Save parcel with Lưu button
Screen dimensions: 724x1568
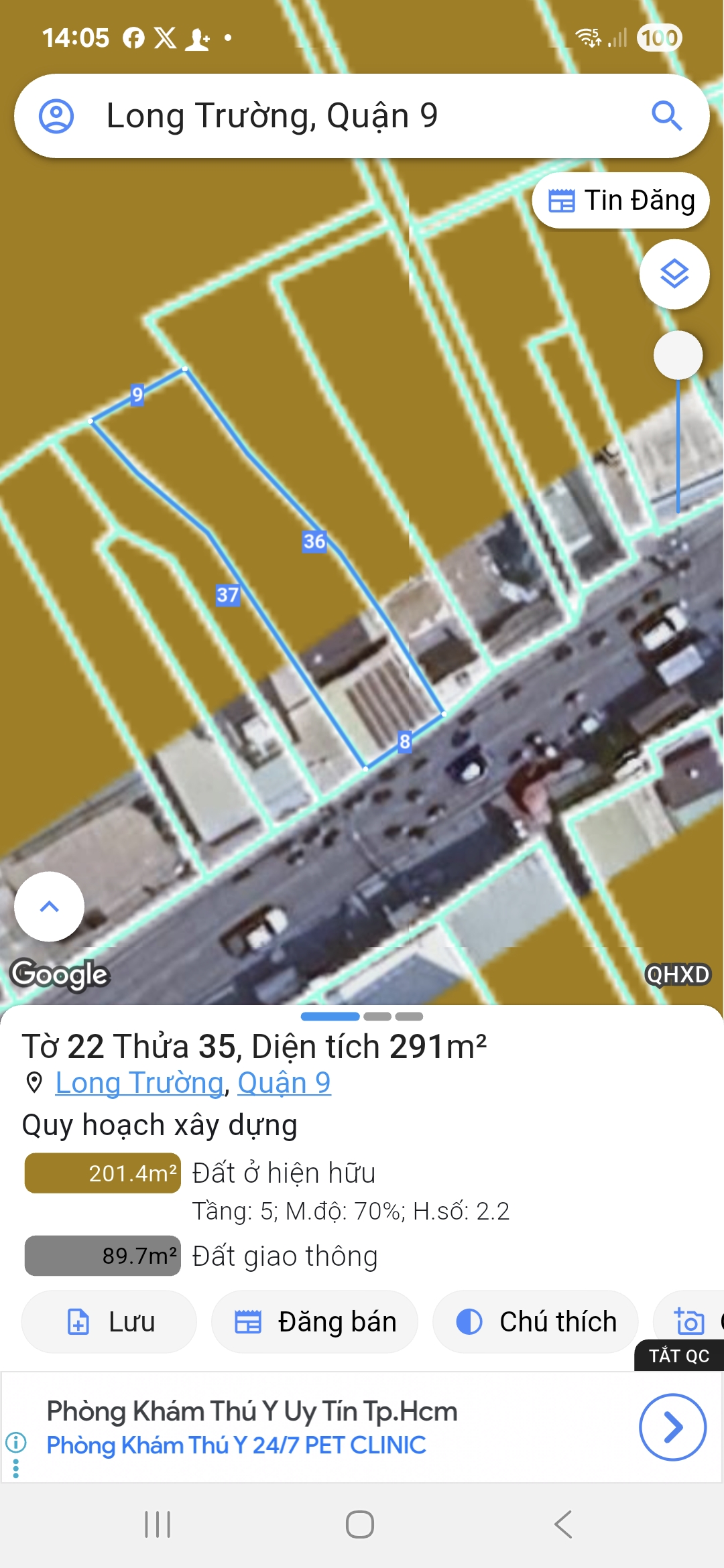coord(109,1322)
